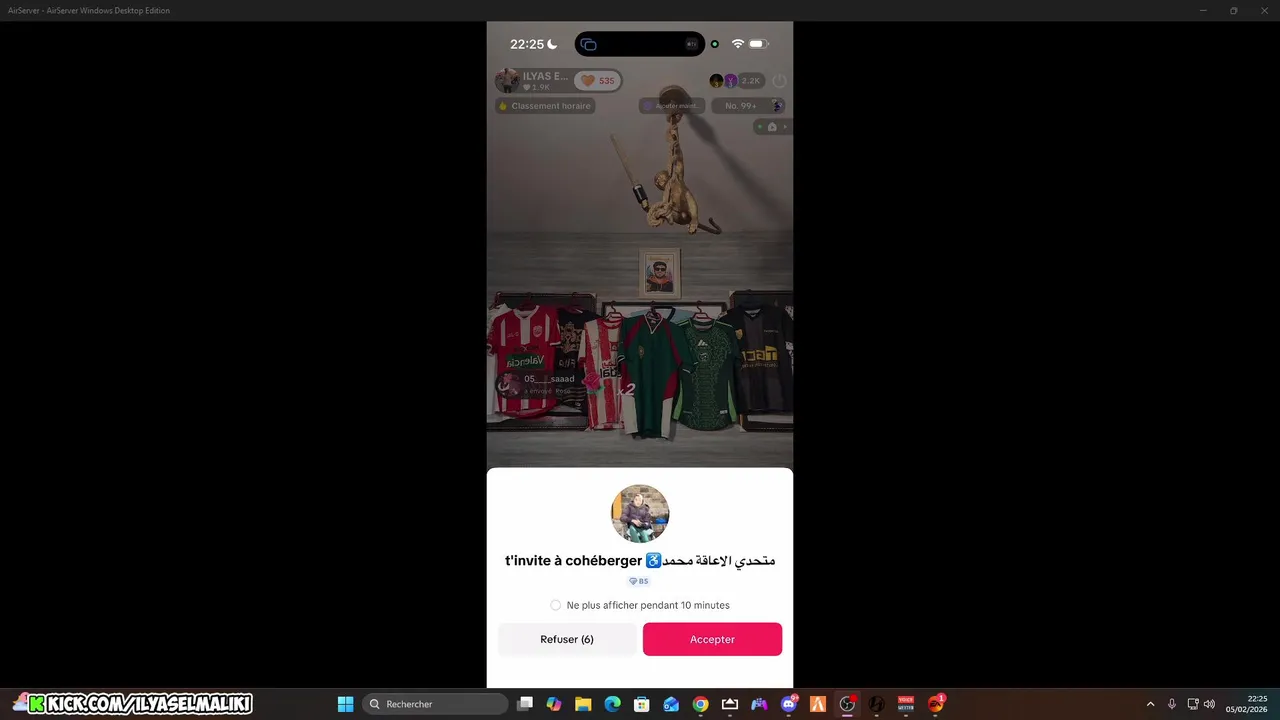This screenshot has height=720, width=1280.
Task: Select Ne plus afficher pendant 10 minutes
Action: tap(556, 605)
